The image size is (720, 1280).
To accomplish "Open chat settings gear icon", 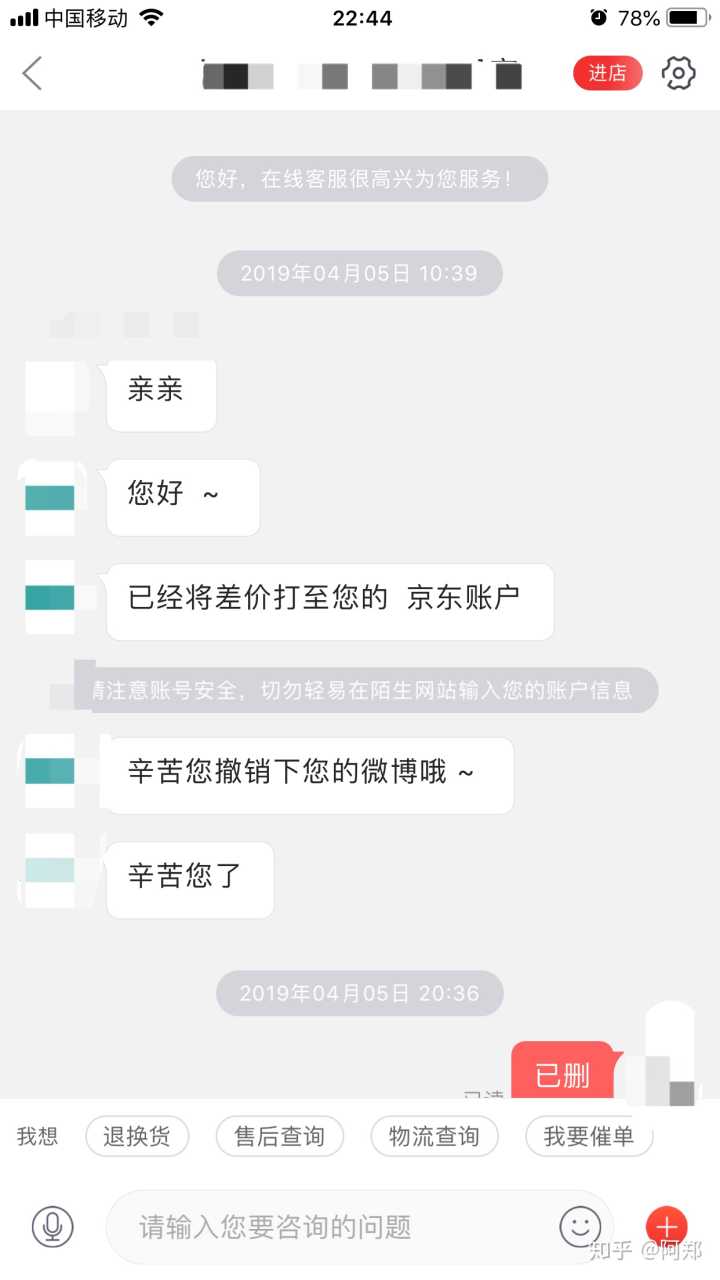I will [x=678, y=73].
